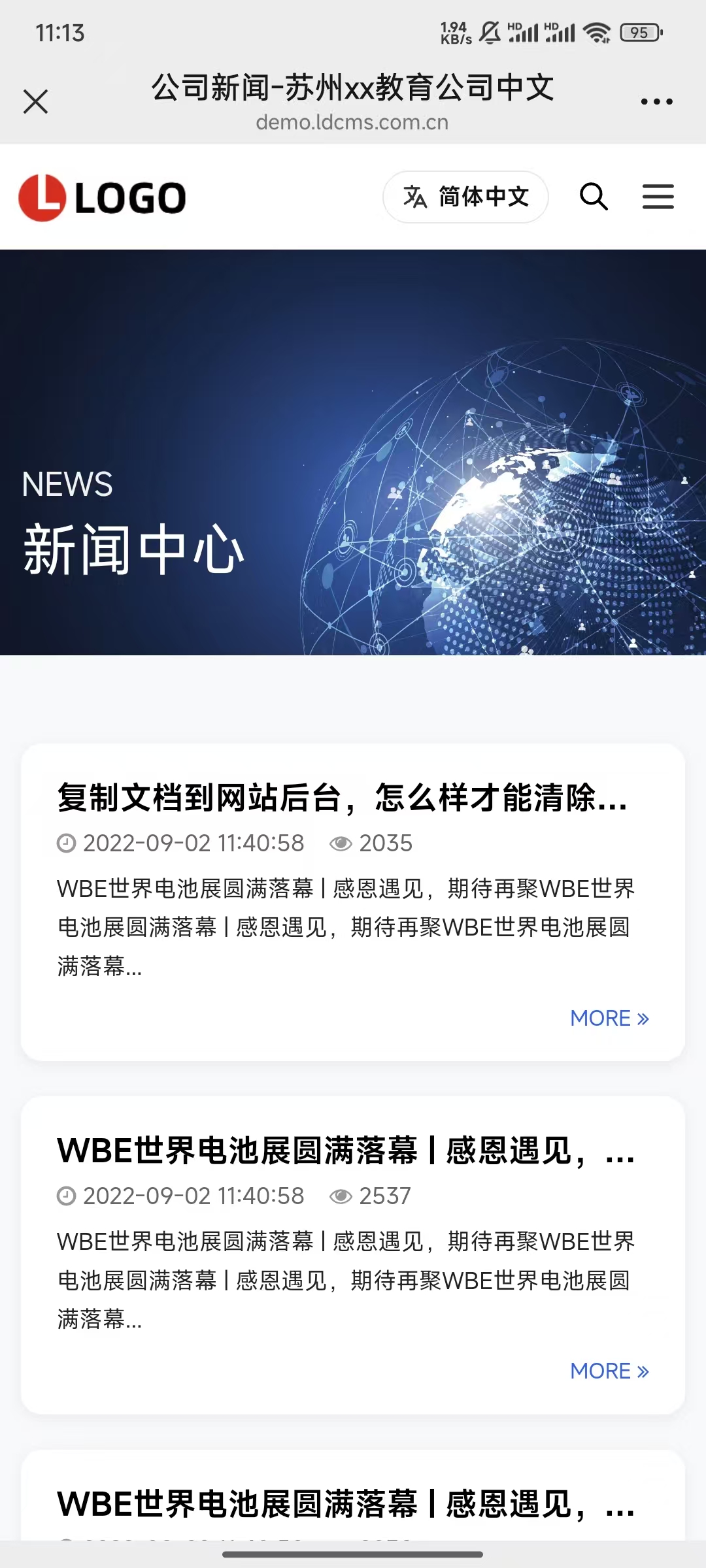Tap MORE on the 2537-views WBE card

point(609,1371)
